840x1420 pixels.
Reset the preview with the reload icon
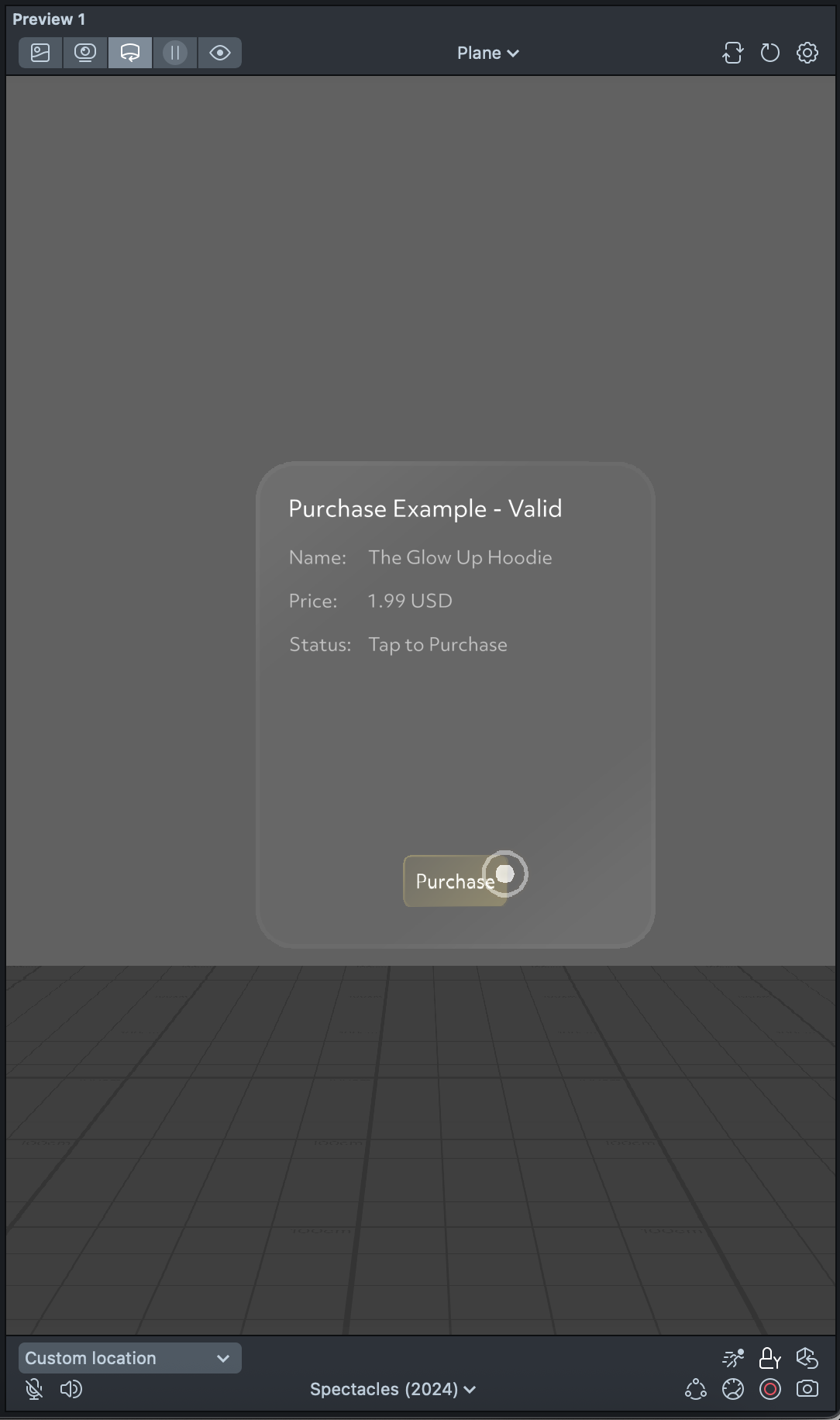pos(769,53)
